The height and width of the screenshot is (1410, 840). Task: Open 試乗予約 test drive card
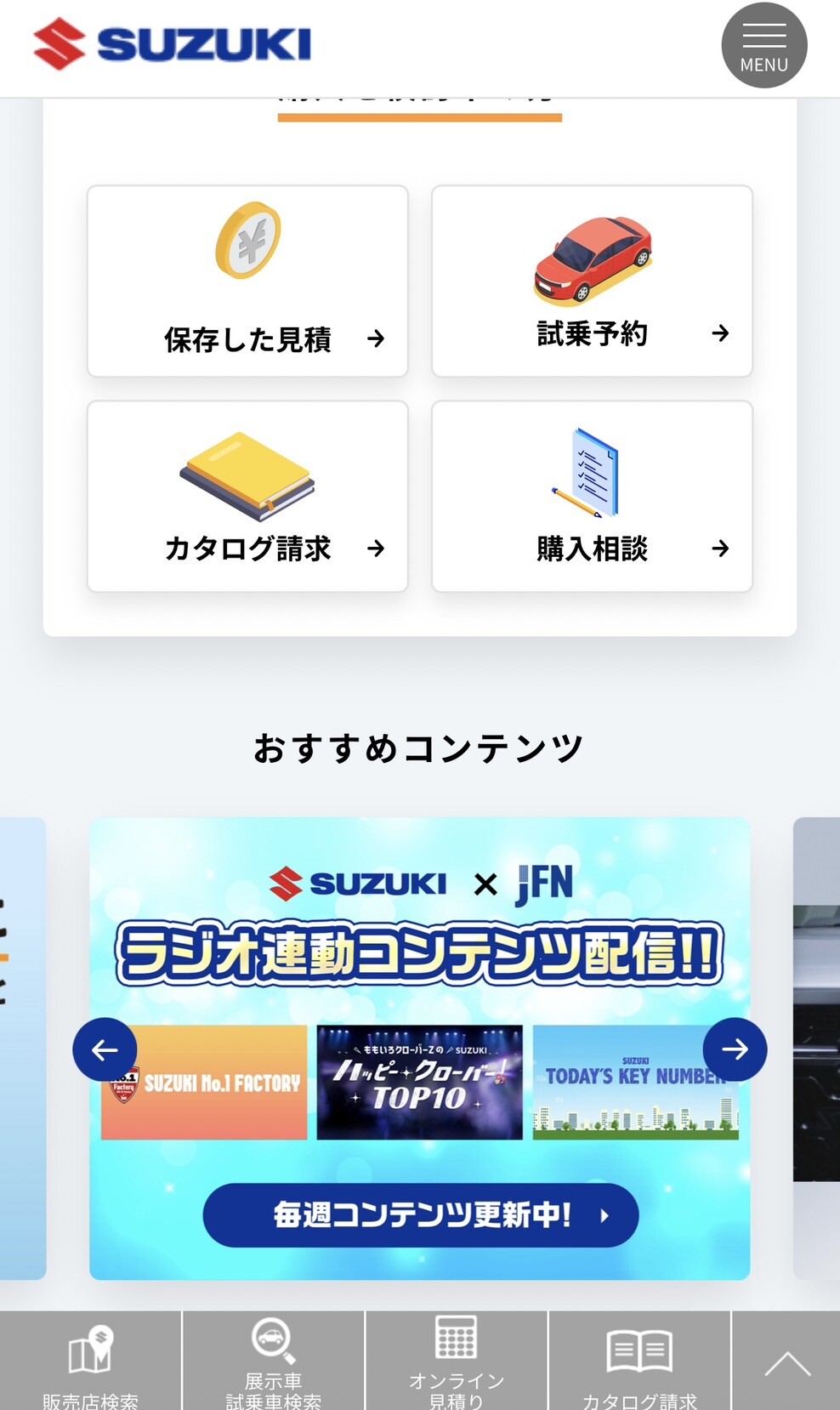pyautogui.click(x=592, y=281)
